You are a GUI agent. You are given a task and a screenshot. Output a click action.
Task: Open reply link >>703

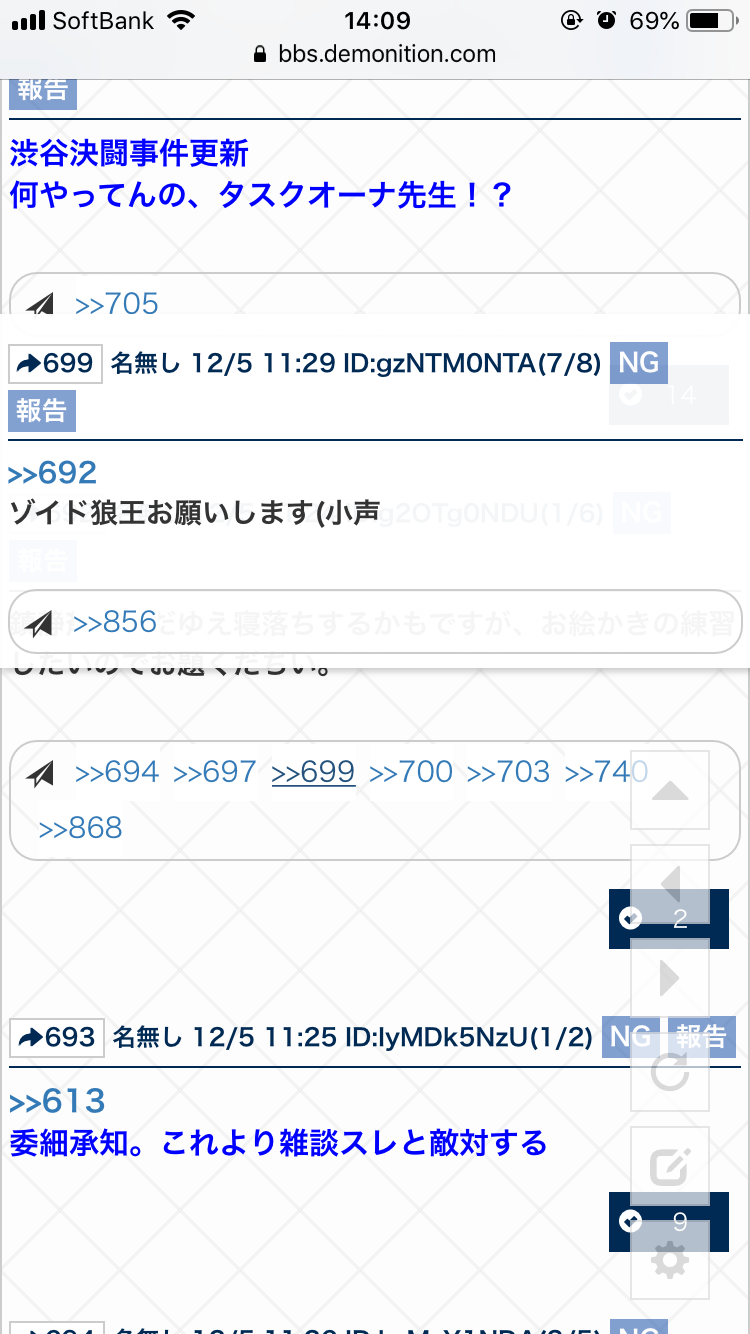pyautogui.click(x=509, y=772)
